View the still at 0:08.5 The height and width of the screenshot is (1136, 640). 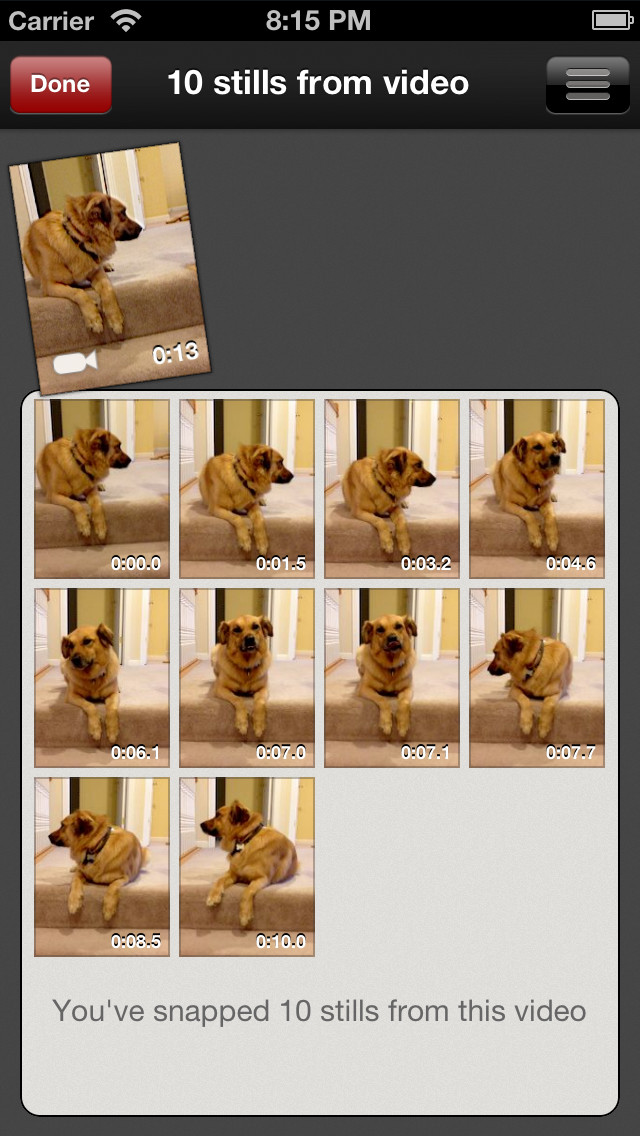(102, 866)
